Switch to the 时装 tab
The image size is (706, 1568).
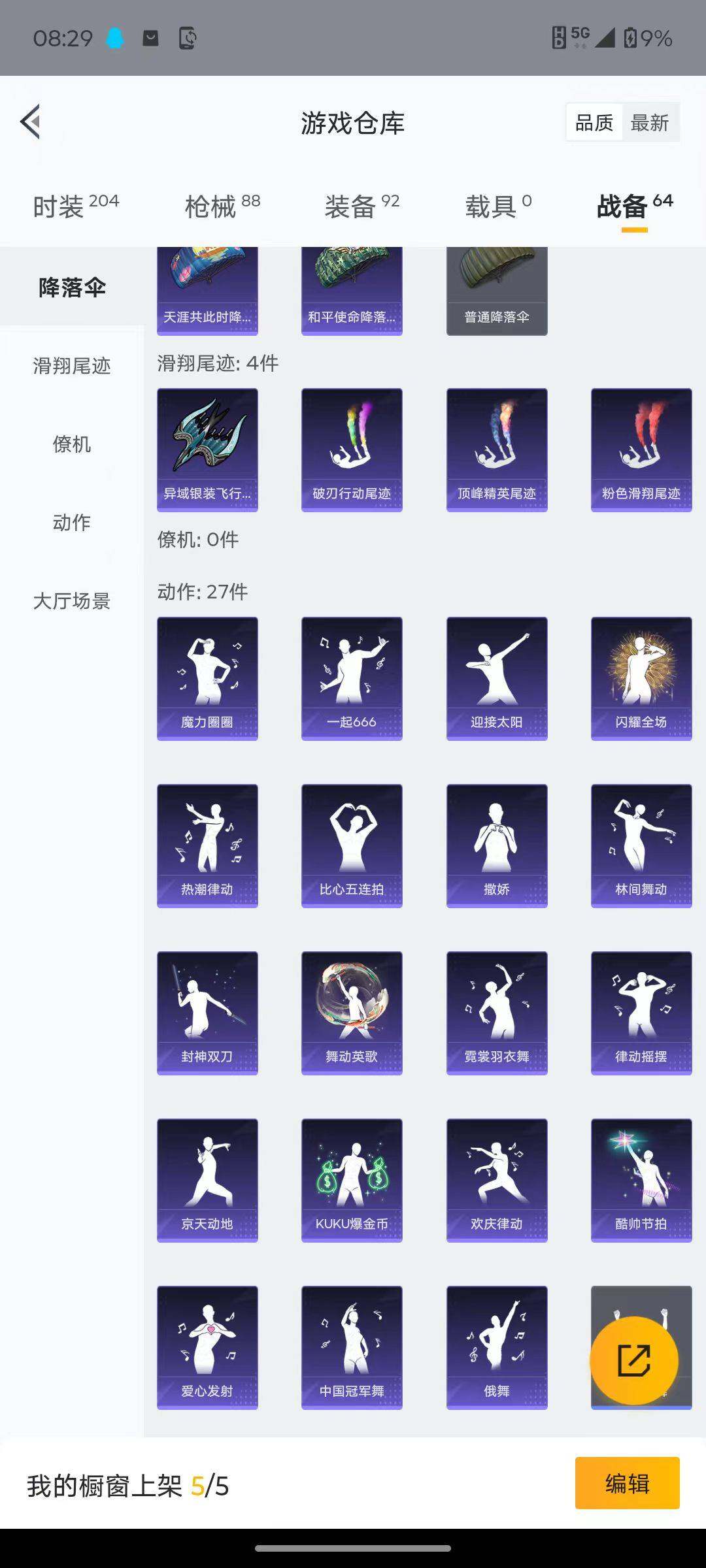[75, 206]
